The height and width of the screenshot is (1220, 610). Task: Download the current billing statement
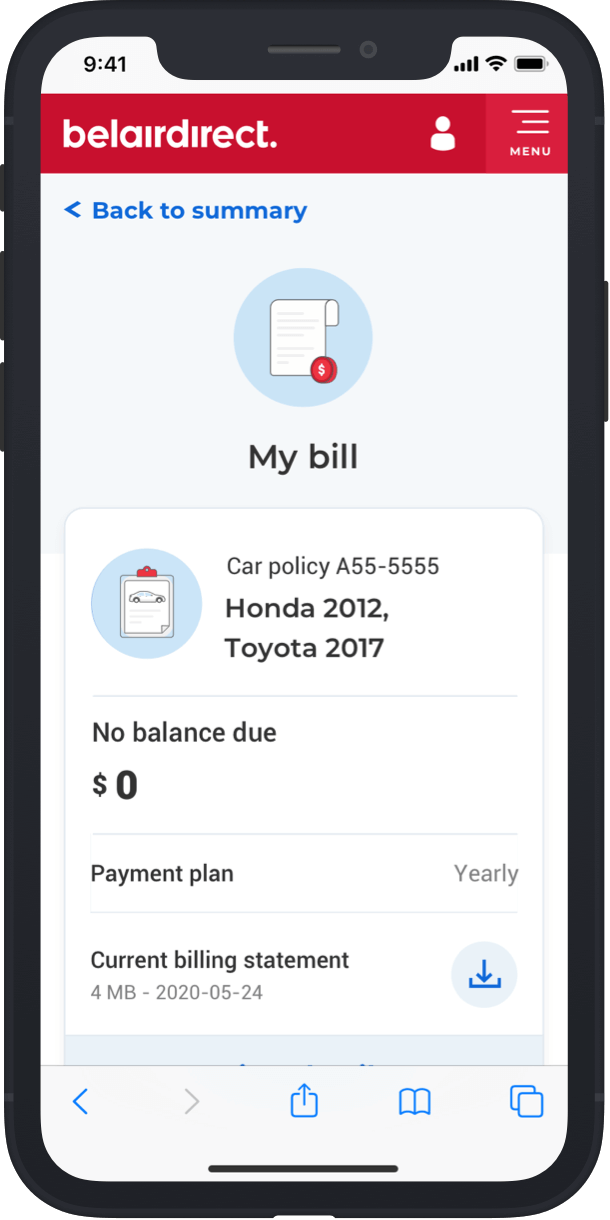coord(484,974)
